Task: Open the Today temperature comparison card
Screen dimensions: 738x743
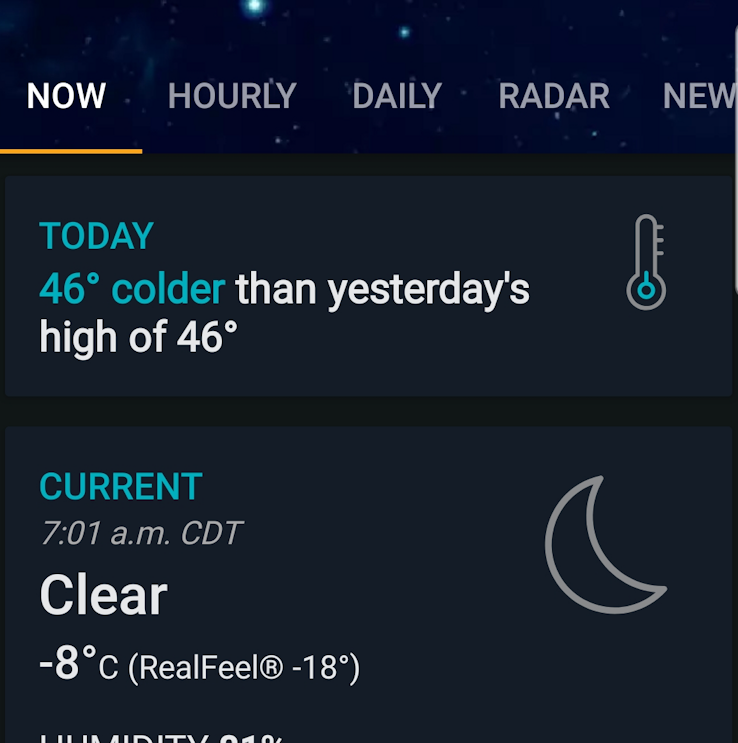Action: pos(368,287)
